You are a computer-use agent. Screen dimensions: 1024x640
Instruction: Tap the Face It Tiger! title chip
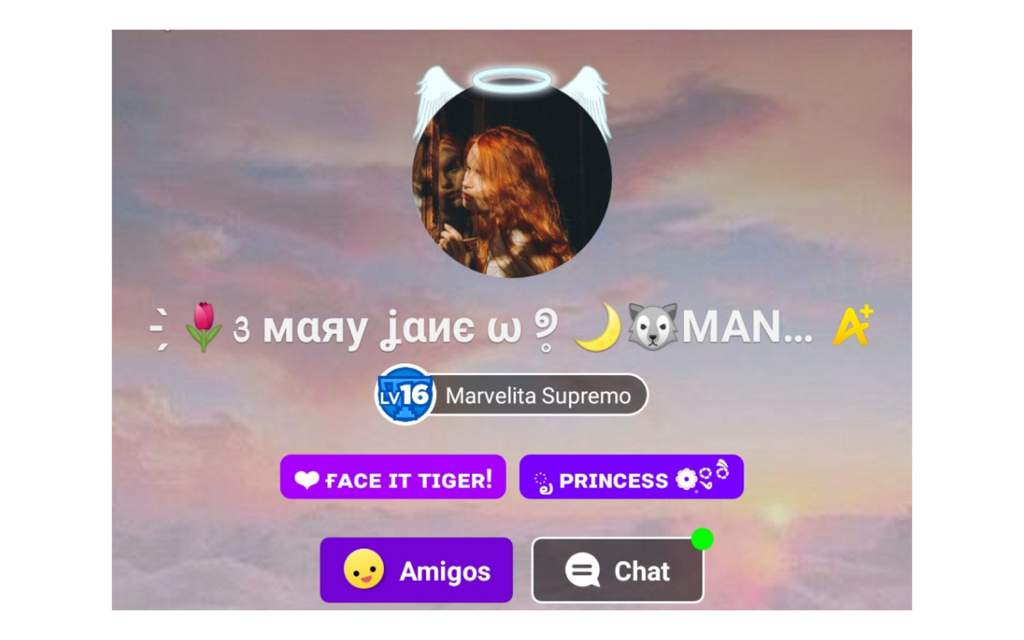(x=393, y=478)
